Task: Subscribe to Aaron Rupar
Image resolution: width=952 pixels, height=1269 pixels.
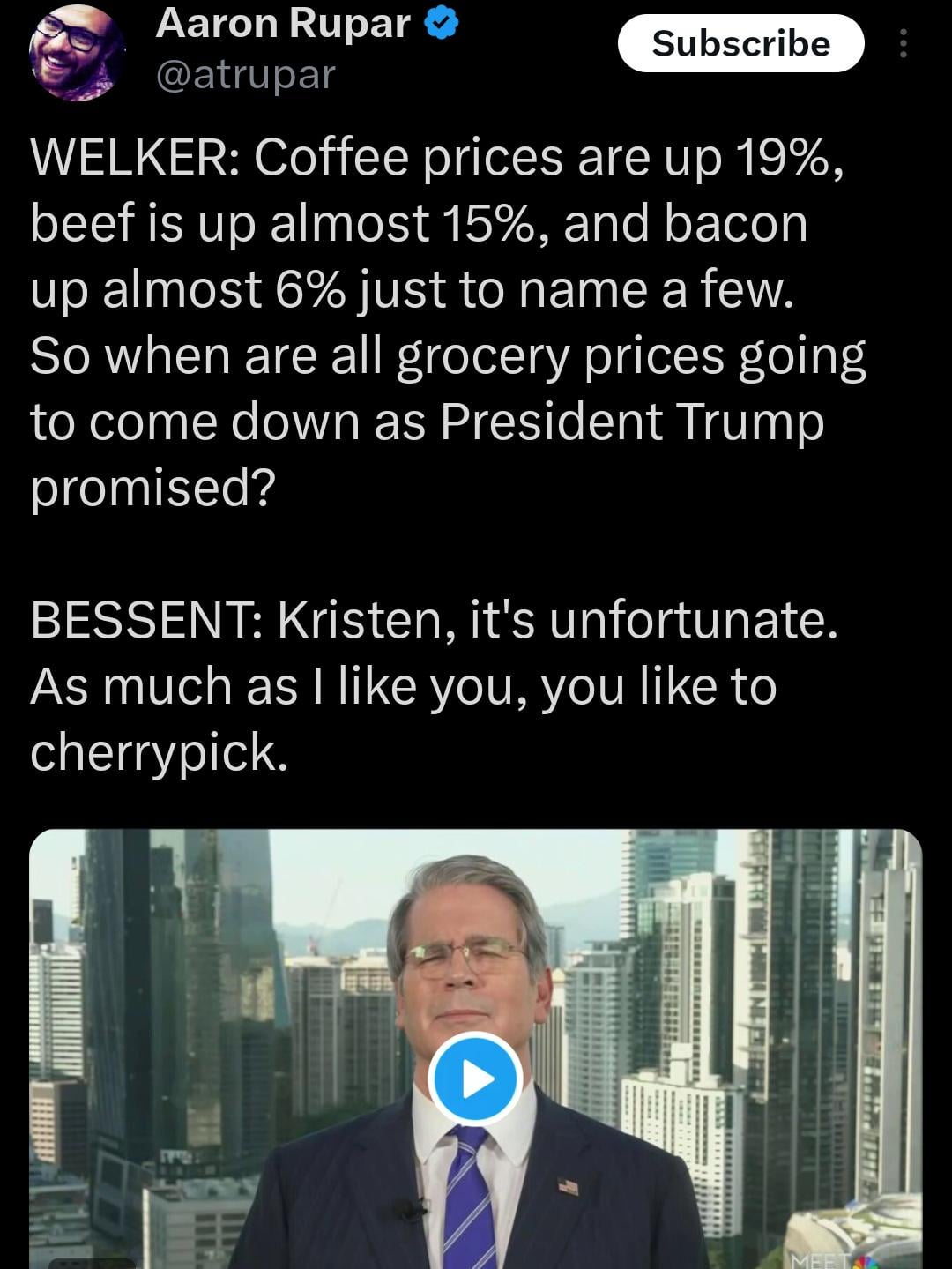Action: [x=740, y=43]
